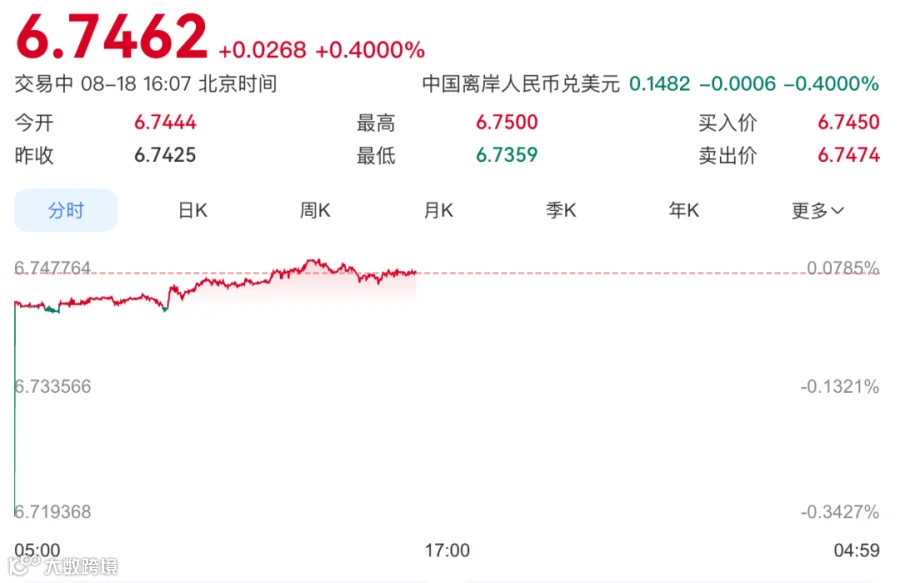Select the 分时 chart tab
This screenshot has width=900, height=583.
(65, 210)
